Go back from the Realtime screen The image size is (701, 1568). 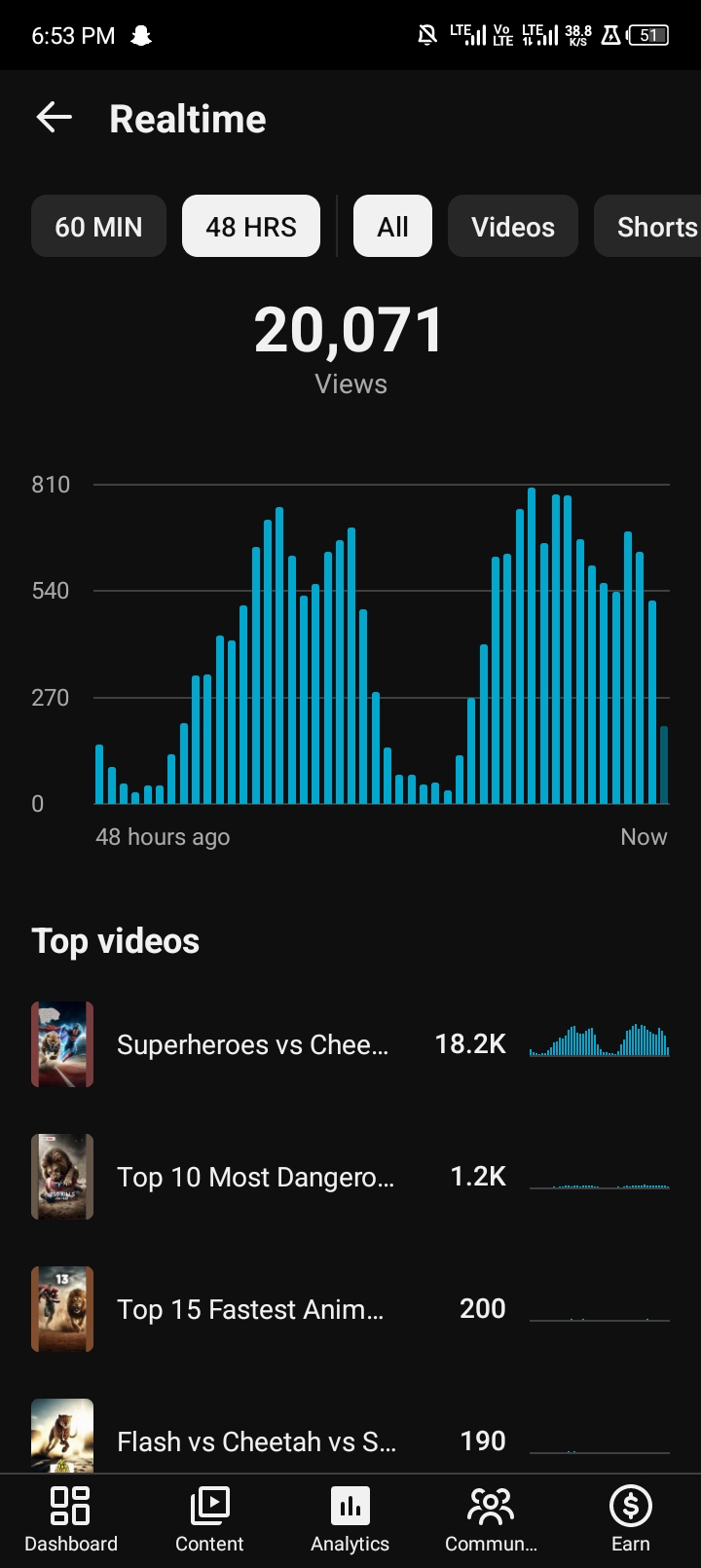[55, 119]
